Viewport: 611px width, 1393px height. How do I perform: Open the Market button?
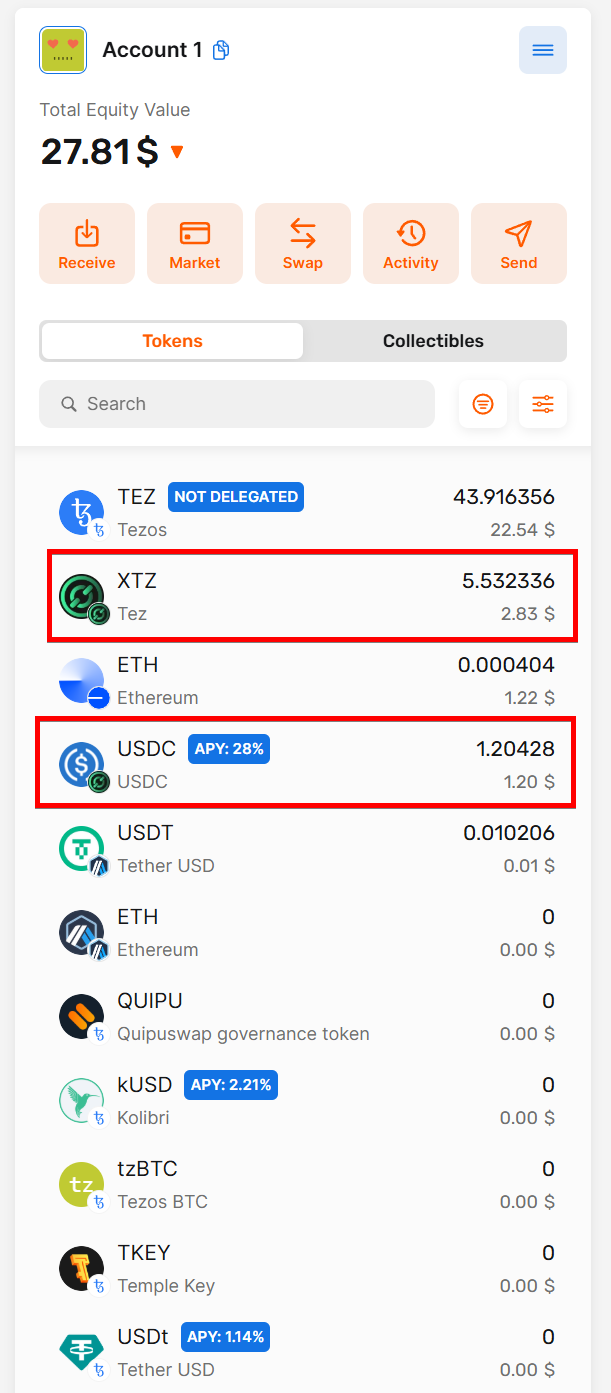[195, 244]
